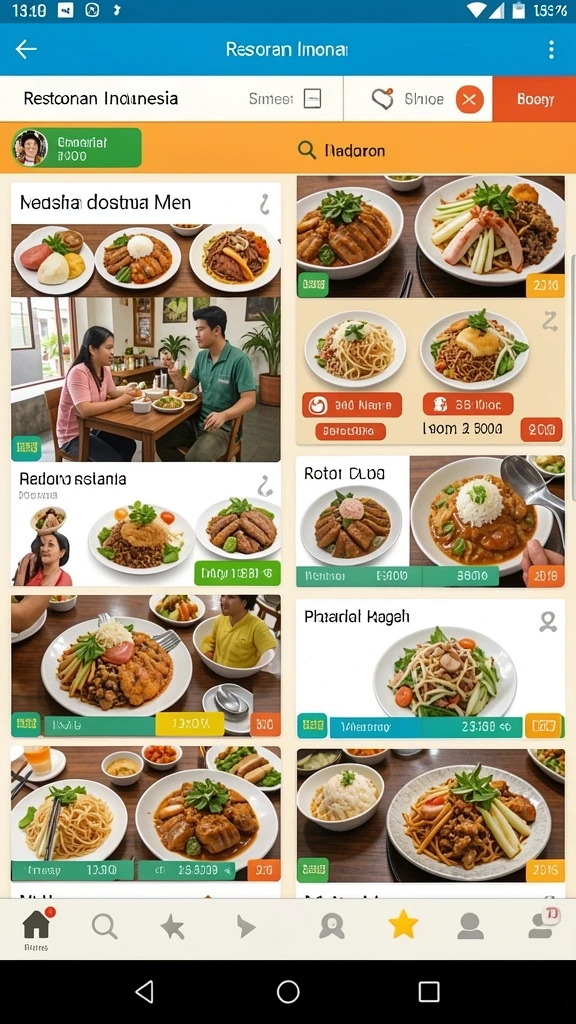
Task: Switch to the yellow star tab
Action: [x=403, y=925]
